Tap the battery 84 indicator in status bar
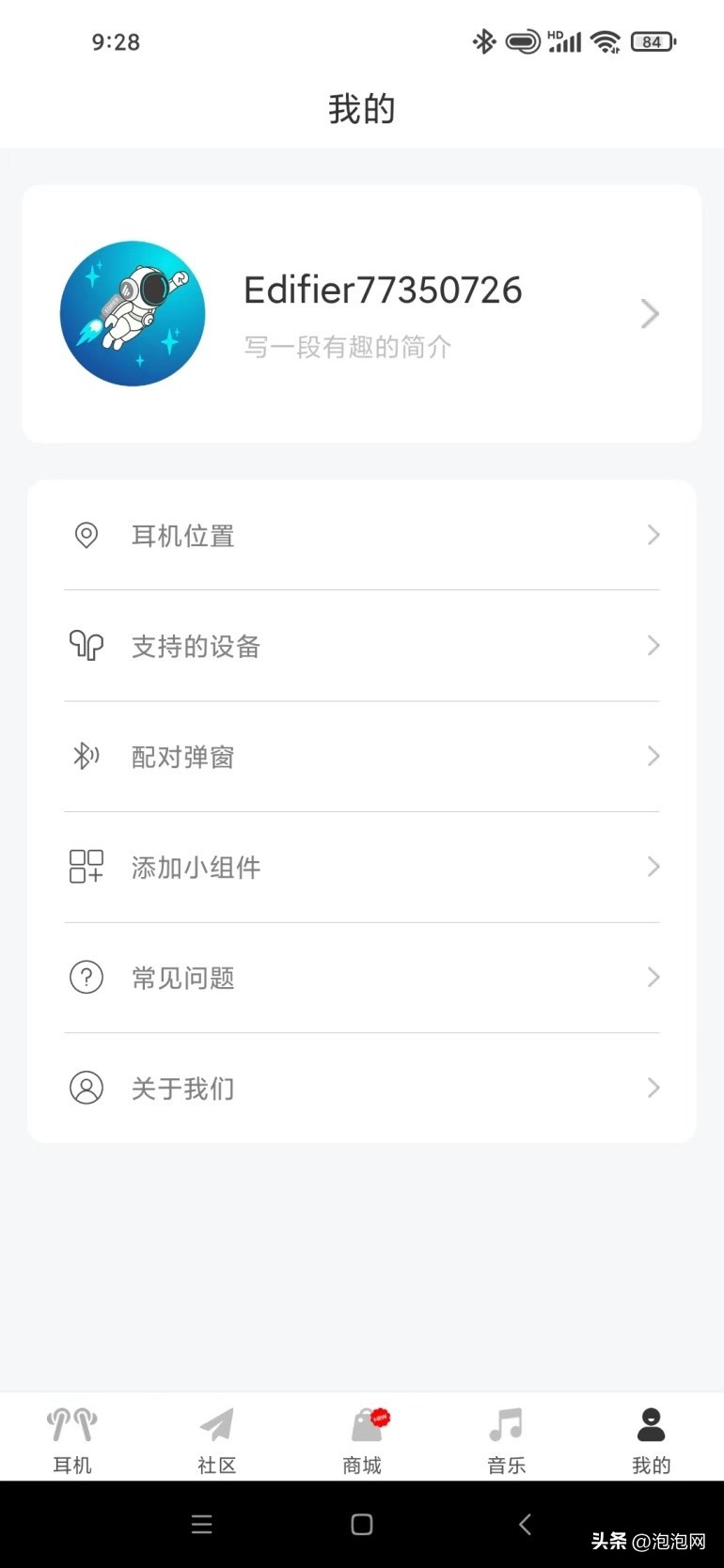The image size is (724, 1568). [x=650, y=41]
